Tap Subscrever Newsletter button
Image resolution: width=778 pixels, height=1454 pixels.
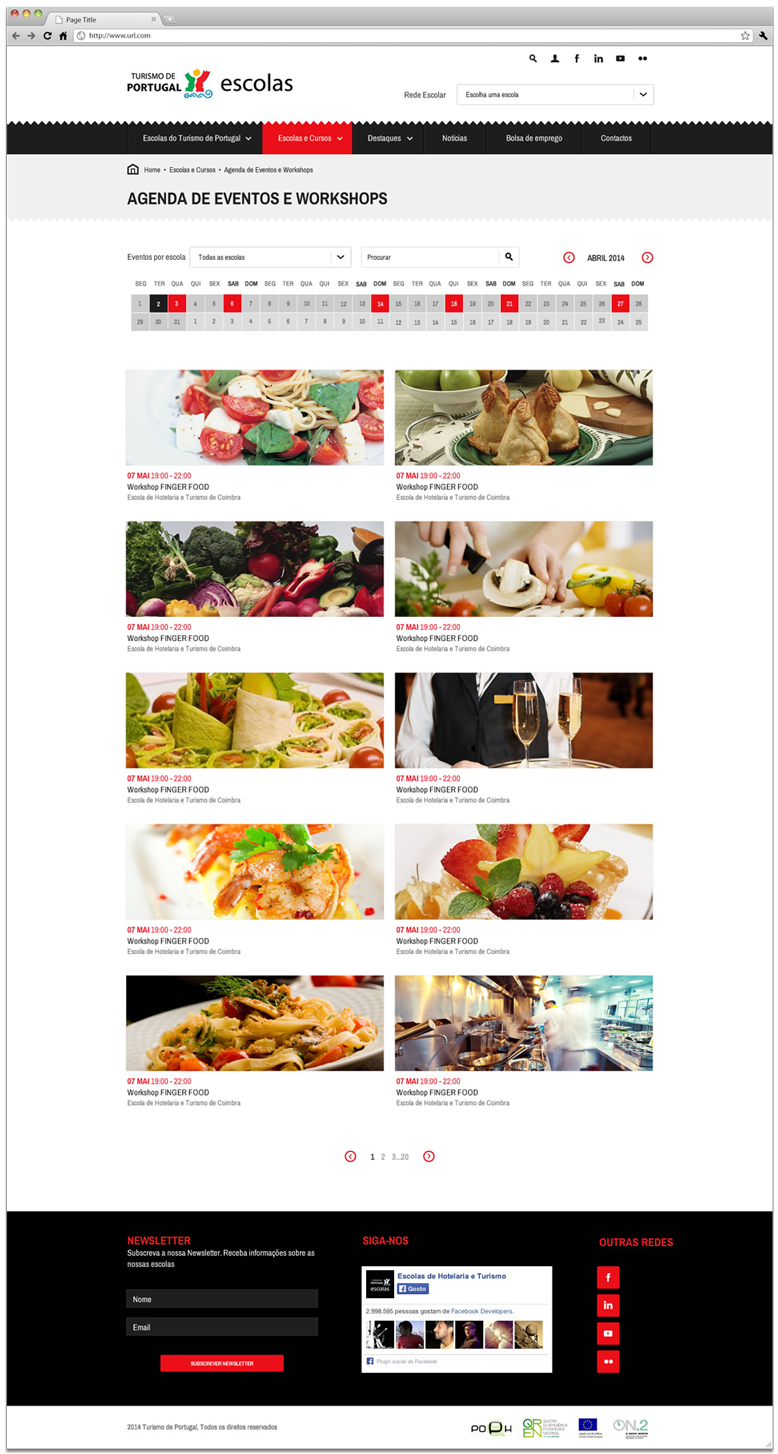pos(222,1363)
